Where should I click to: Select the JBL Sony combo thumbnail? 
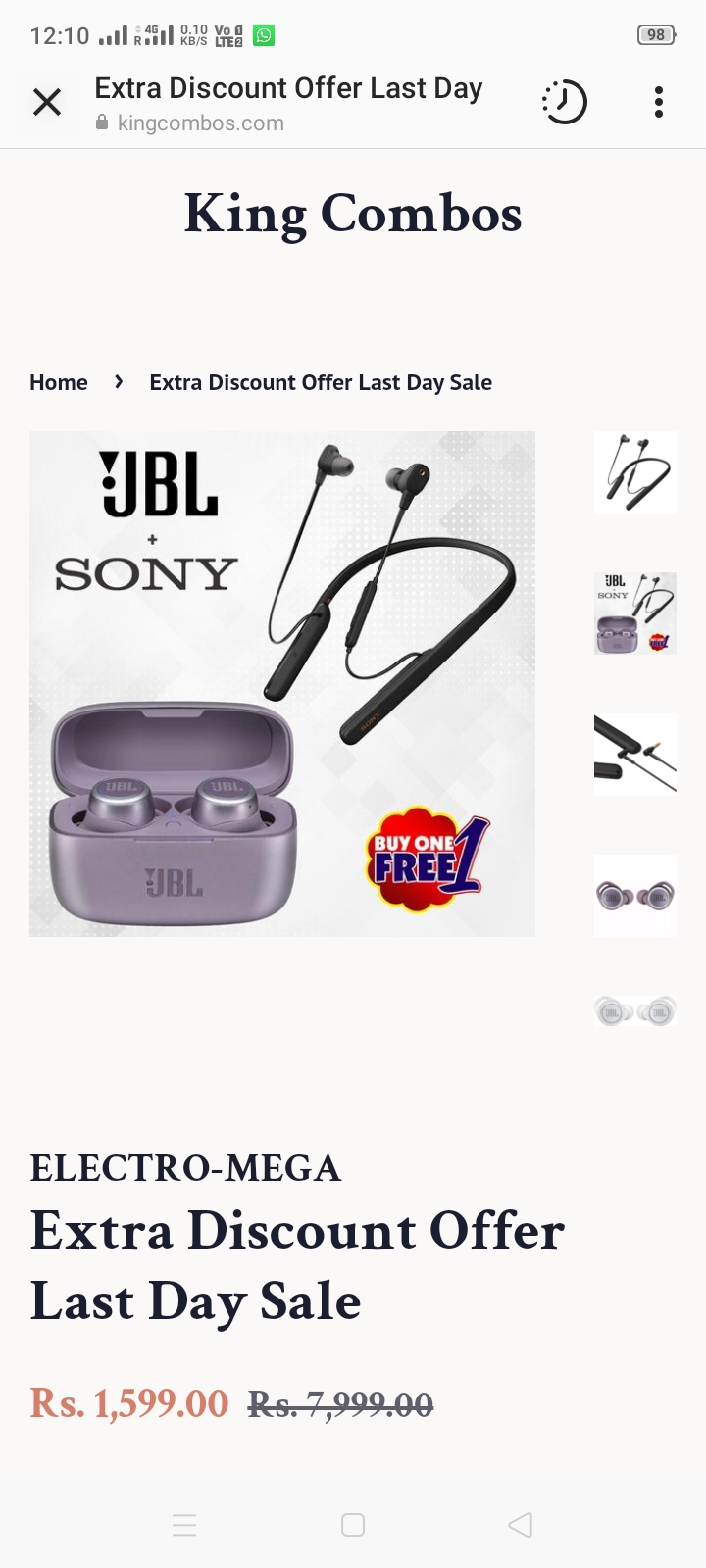tap(634, 613)
